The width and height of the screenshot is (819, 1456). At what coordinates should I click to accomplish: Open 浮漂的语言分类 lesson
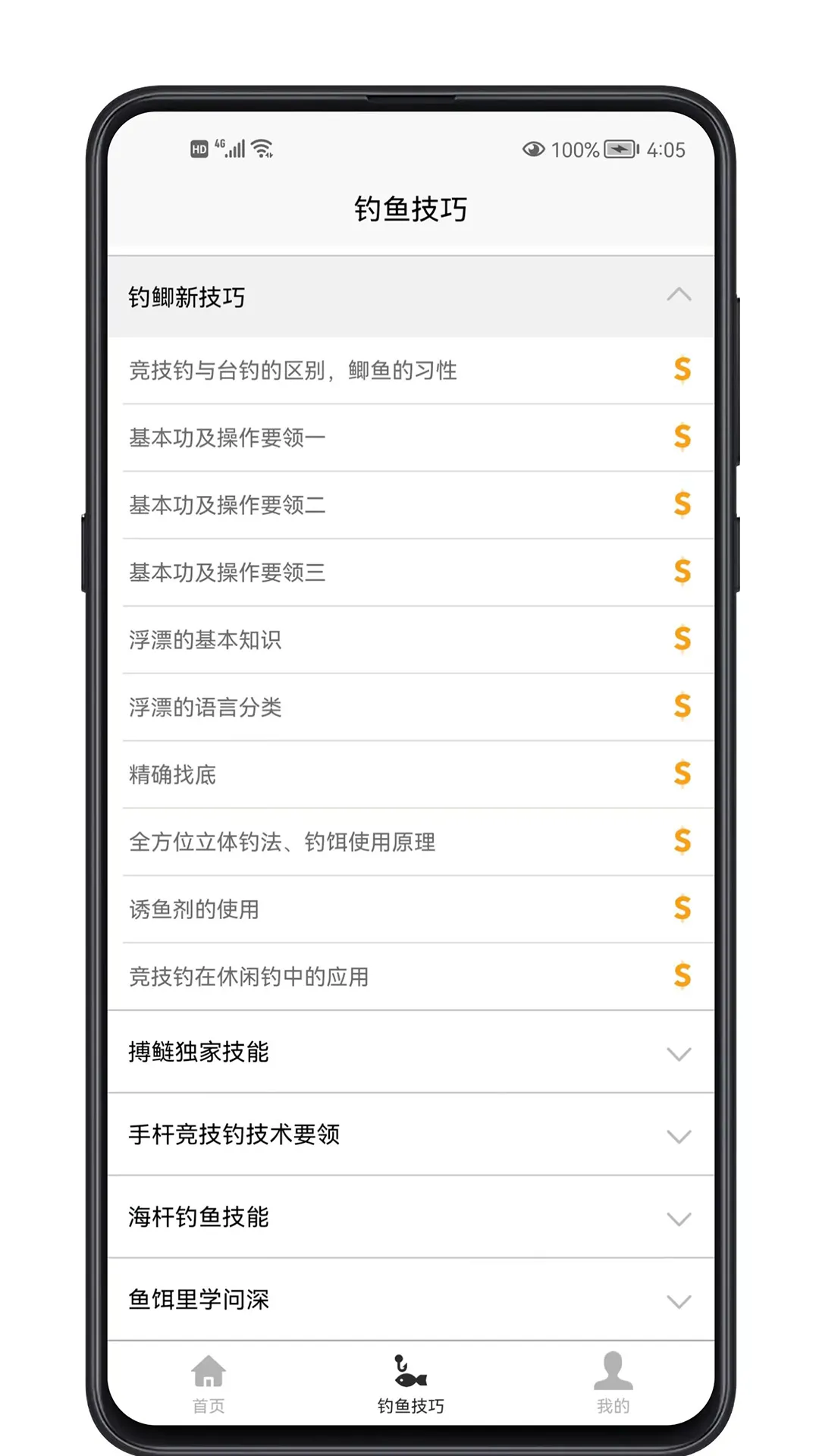pos(409,707)
